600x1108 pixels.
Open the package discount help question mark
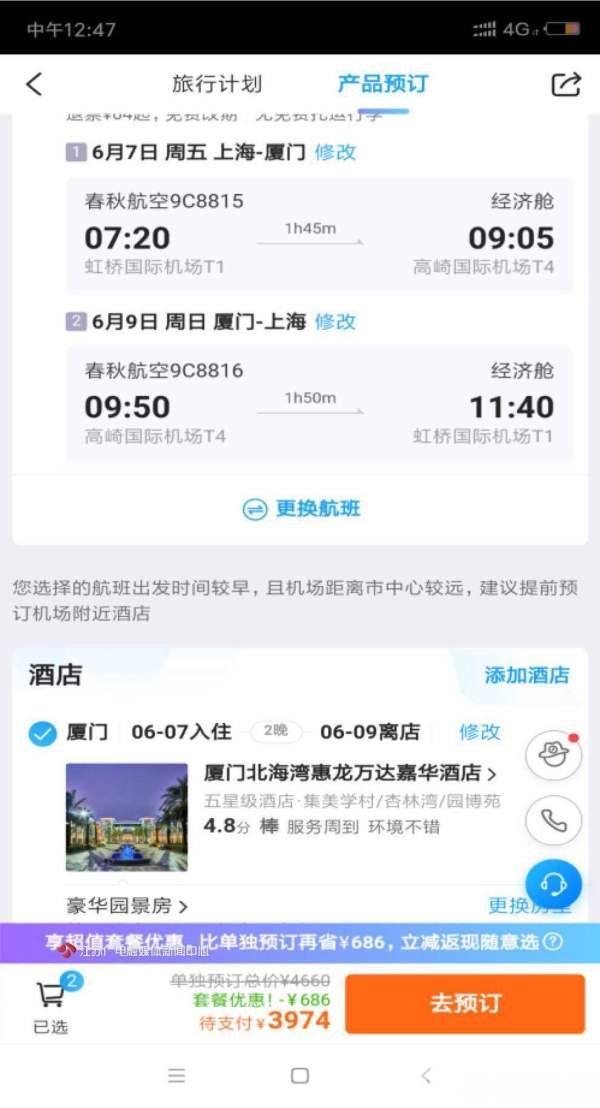(x=553, y=942)
